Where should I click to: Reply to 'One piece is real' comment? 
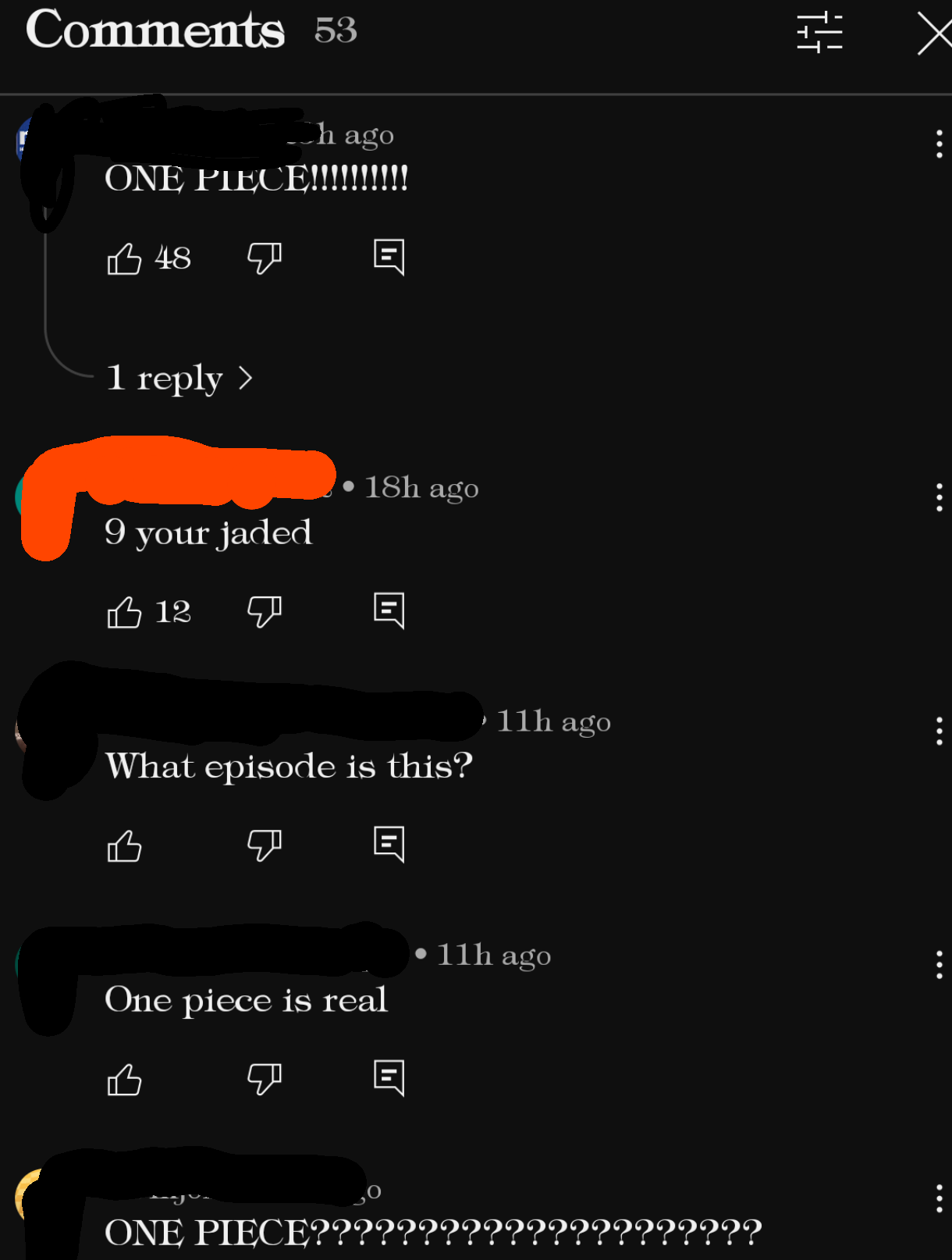pos(389,1079)
